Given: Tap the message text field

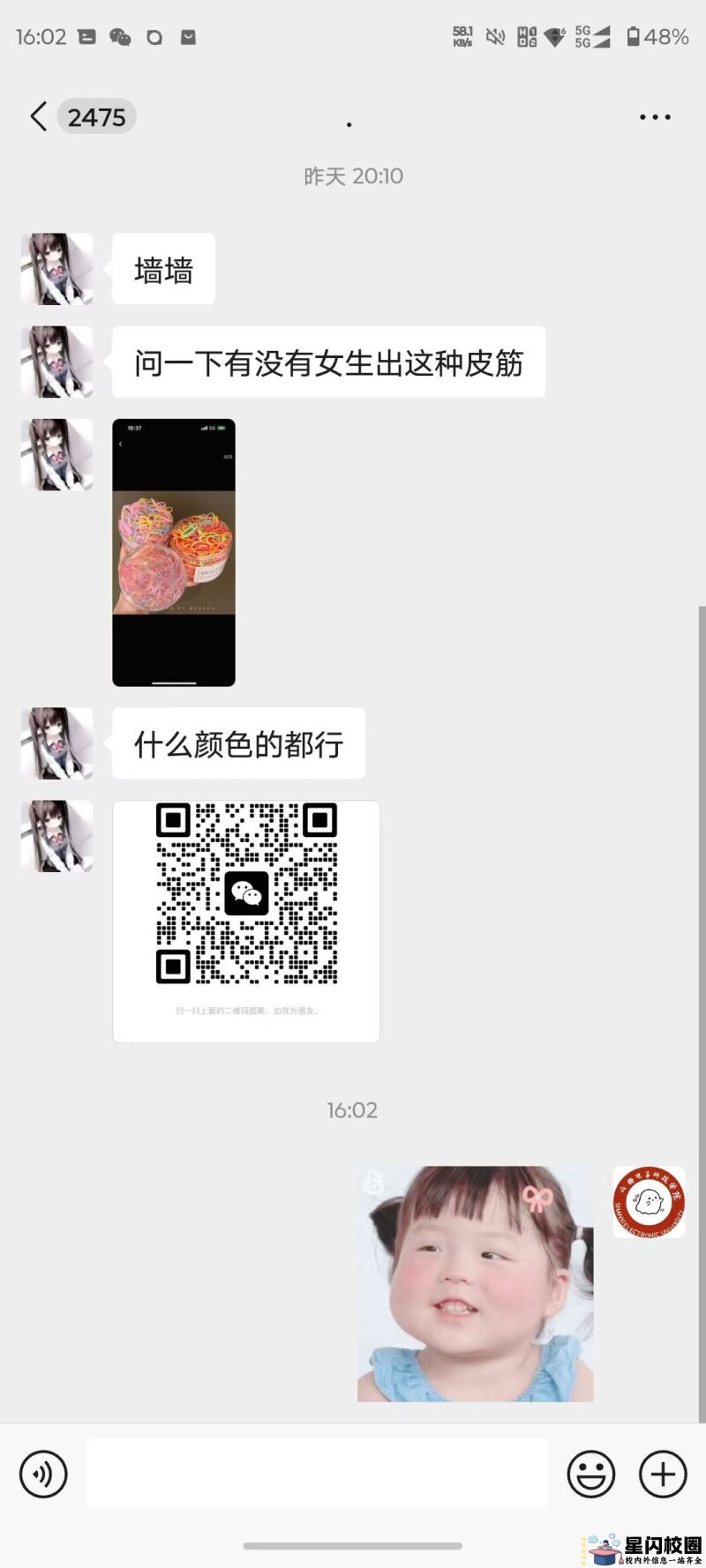Looking at the screenshot, I should point(316,1474).
